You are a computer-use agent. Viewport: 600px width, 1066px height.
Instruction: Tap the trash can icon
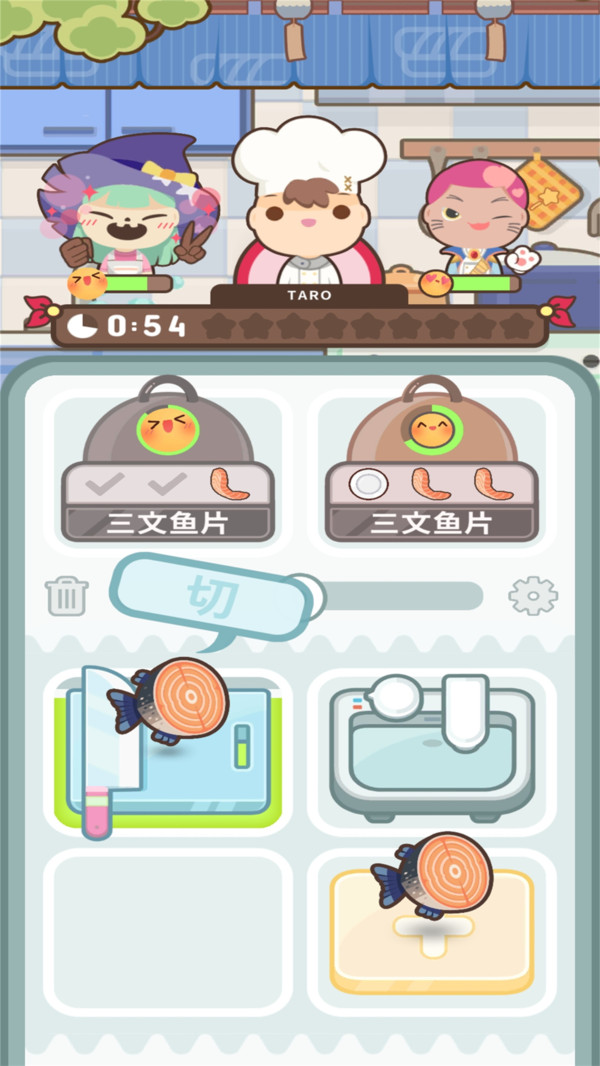tap(67, 596)
